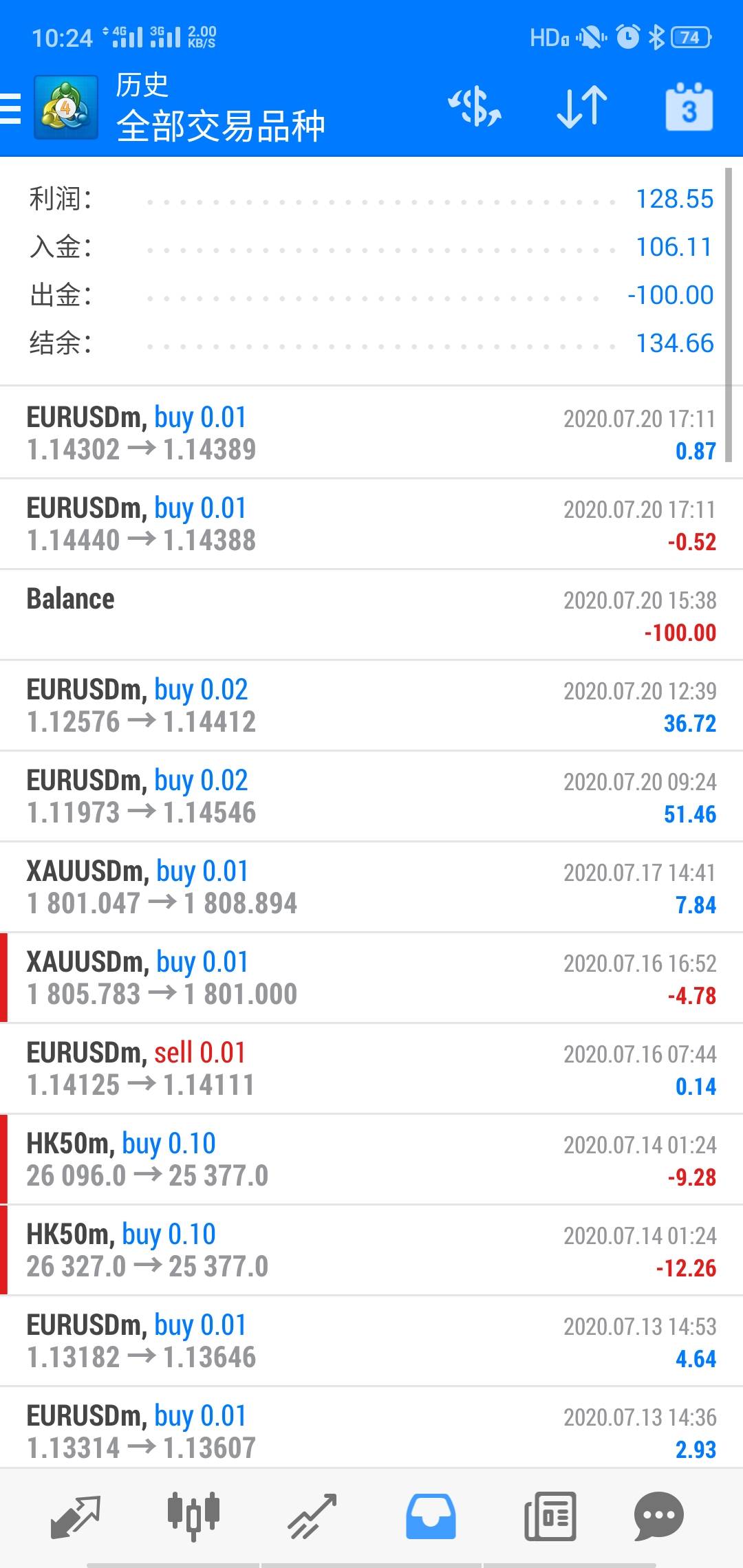Switch to the news tab
The width and height of the screenshot is (743, 1568).
tap(550, 1516)
